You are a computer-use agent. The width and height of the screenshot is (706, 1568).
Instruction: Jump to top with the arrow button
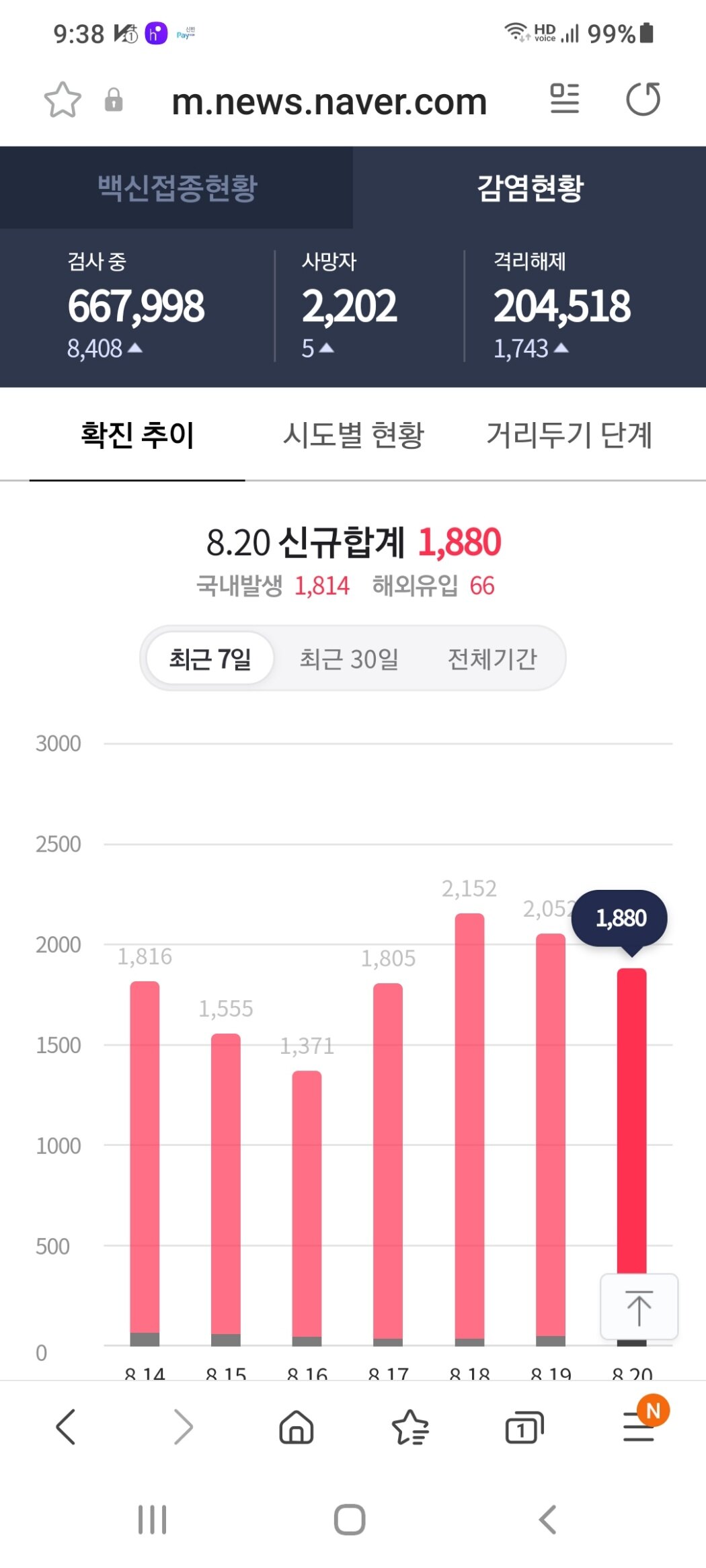(639, 1307)
